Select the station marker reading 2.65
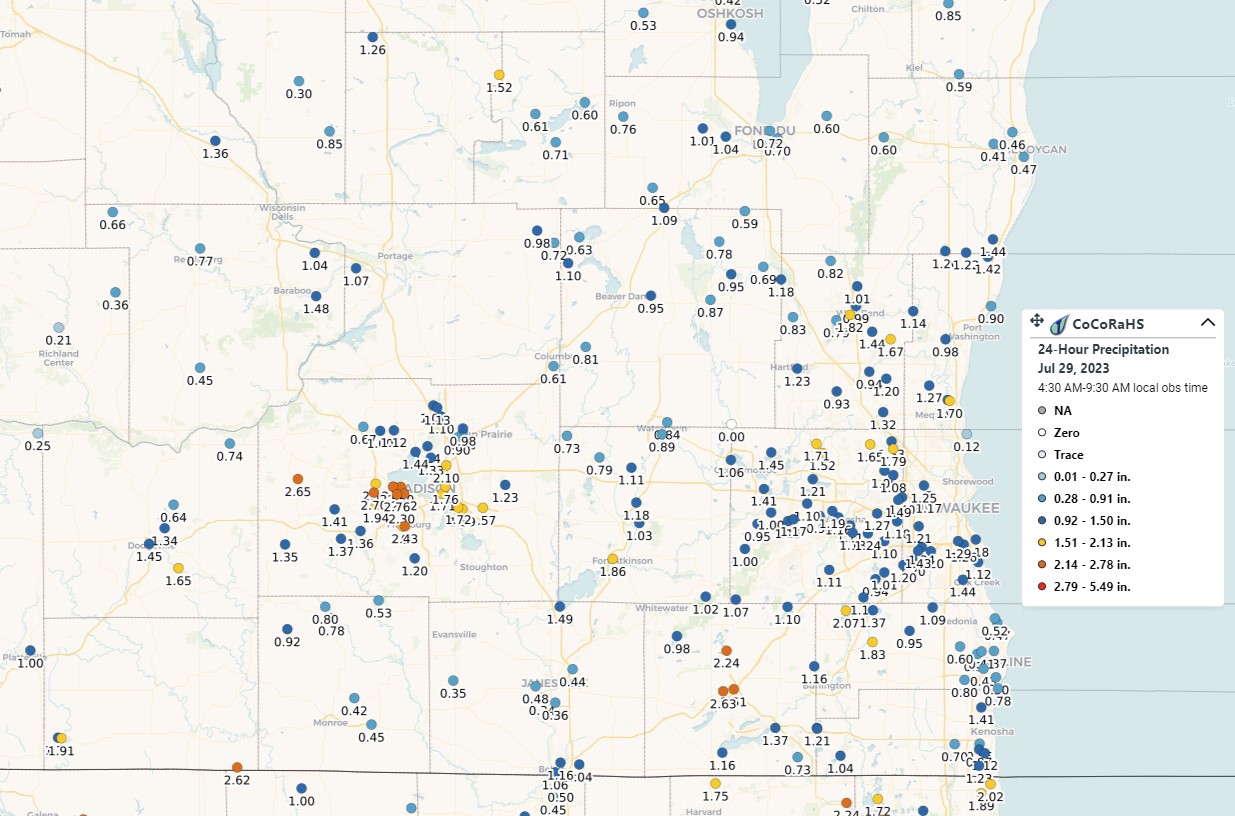 click(297, 479)
